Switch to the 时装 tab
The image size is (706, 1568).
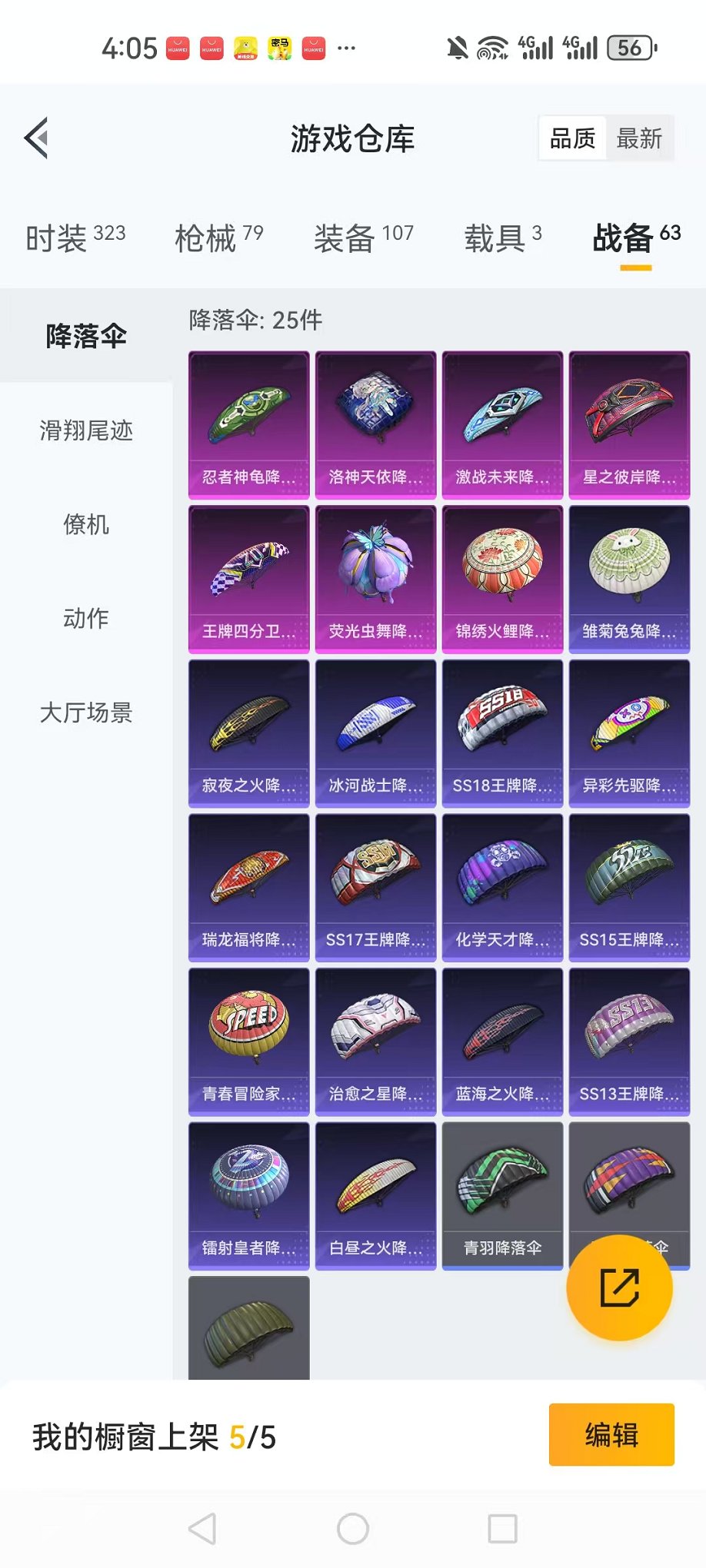pyautogui.click(x=75, y=238)
